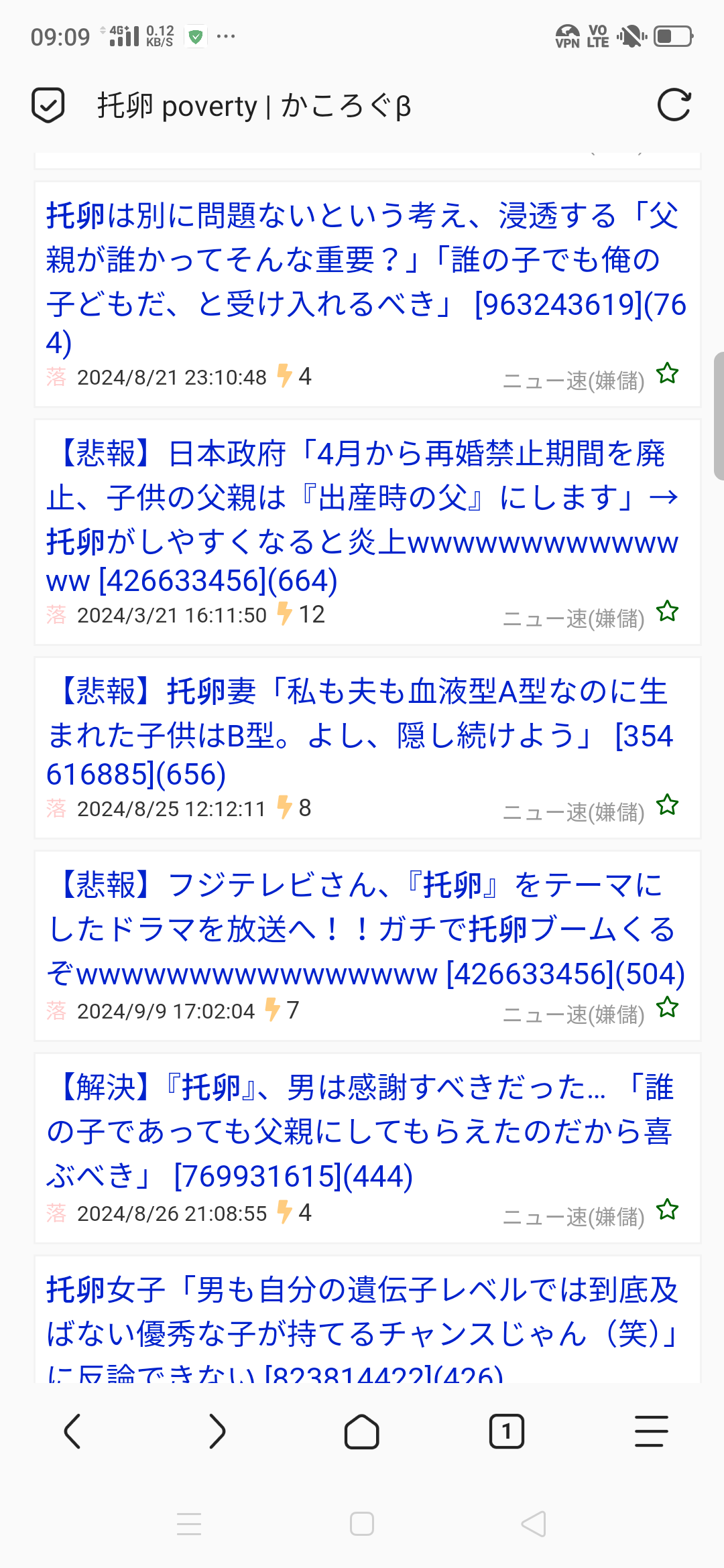Viewport: 724px width, 1568px height.
Task: Star the thread dated 2024/8/26 21:08:55
Action: (667, 1210)
